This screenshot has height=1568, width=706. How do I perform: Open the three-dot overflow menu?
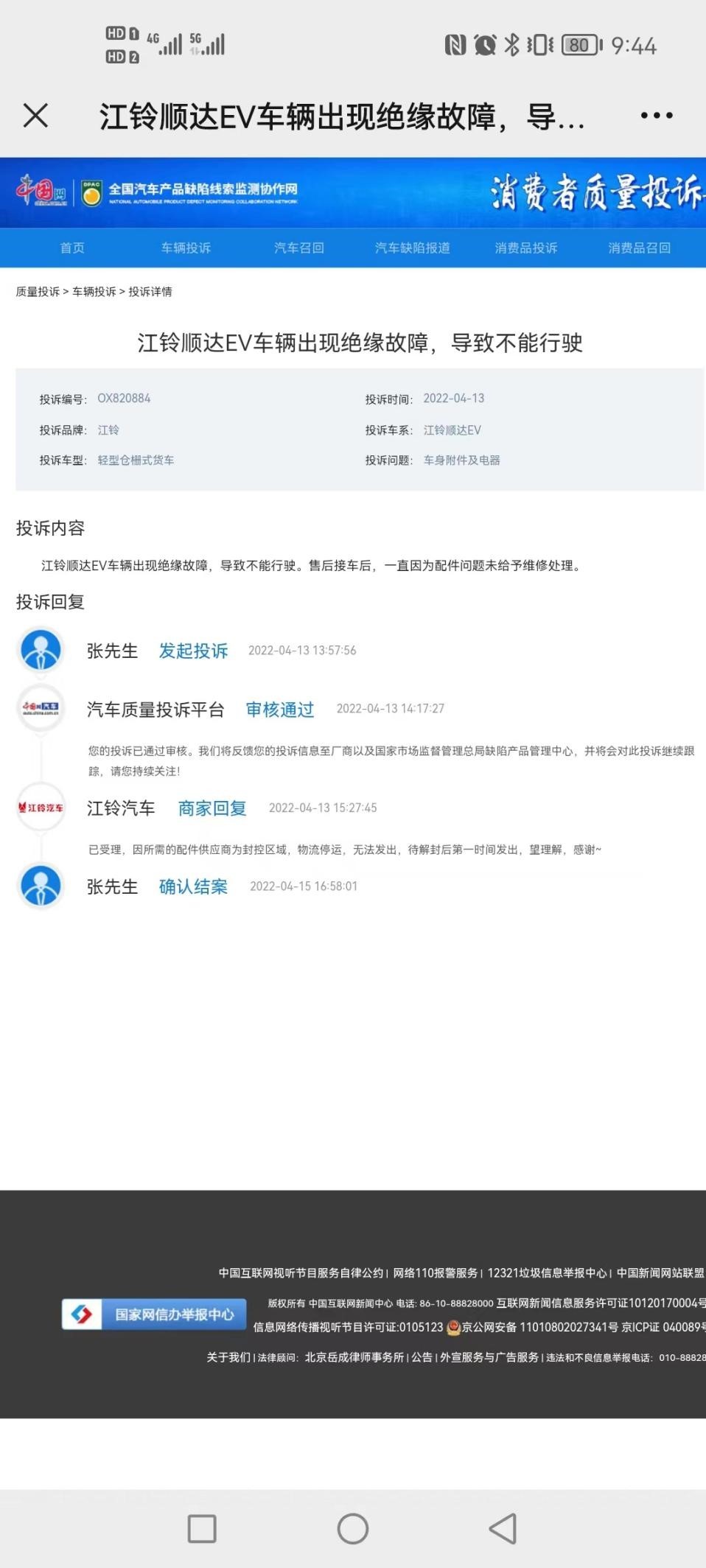pyautogui.click(x=656, y=116)
